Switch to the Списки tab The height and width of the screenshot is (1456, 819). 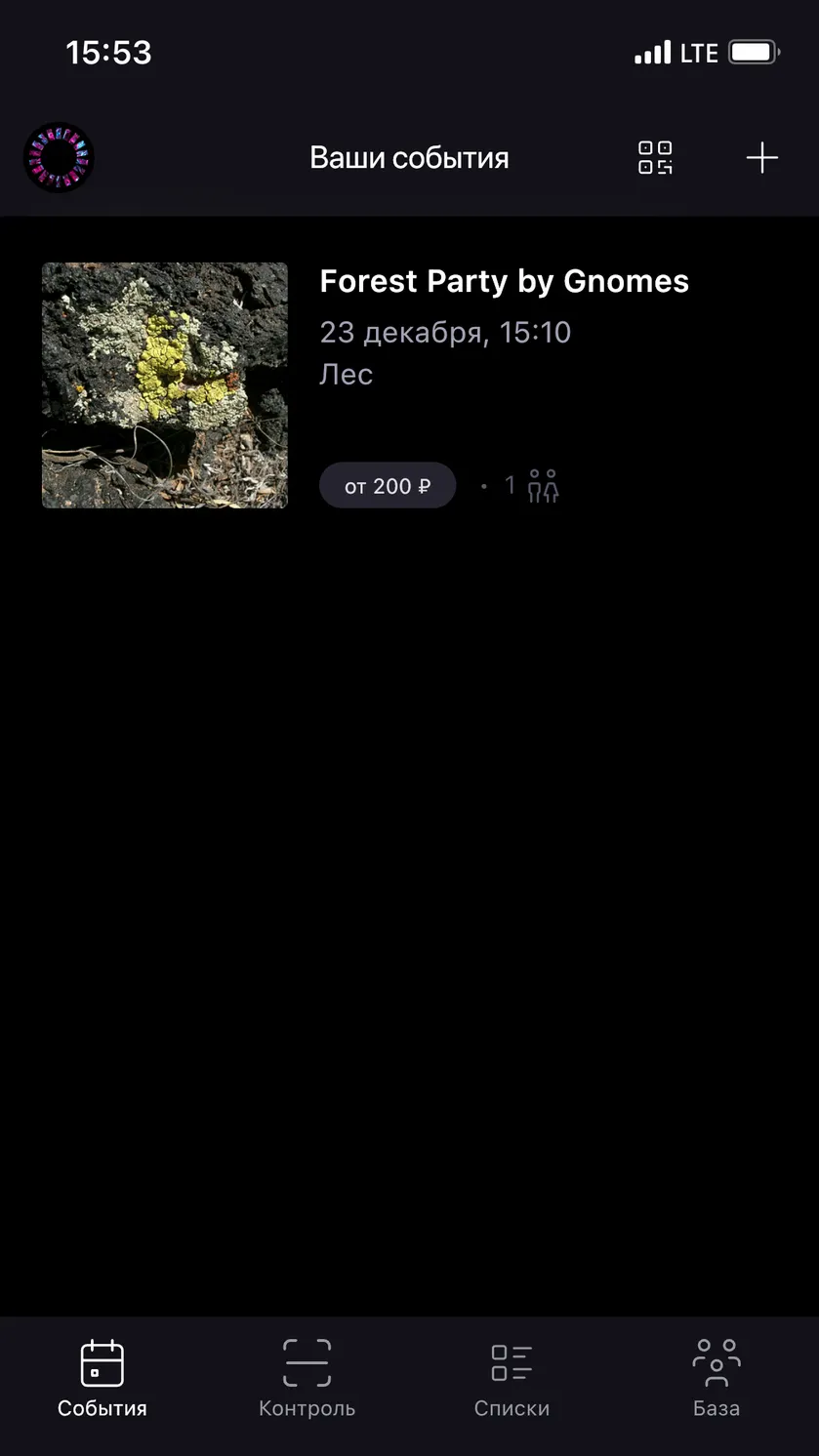(512, 1378)
